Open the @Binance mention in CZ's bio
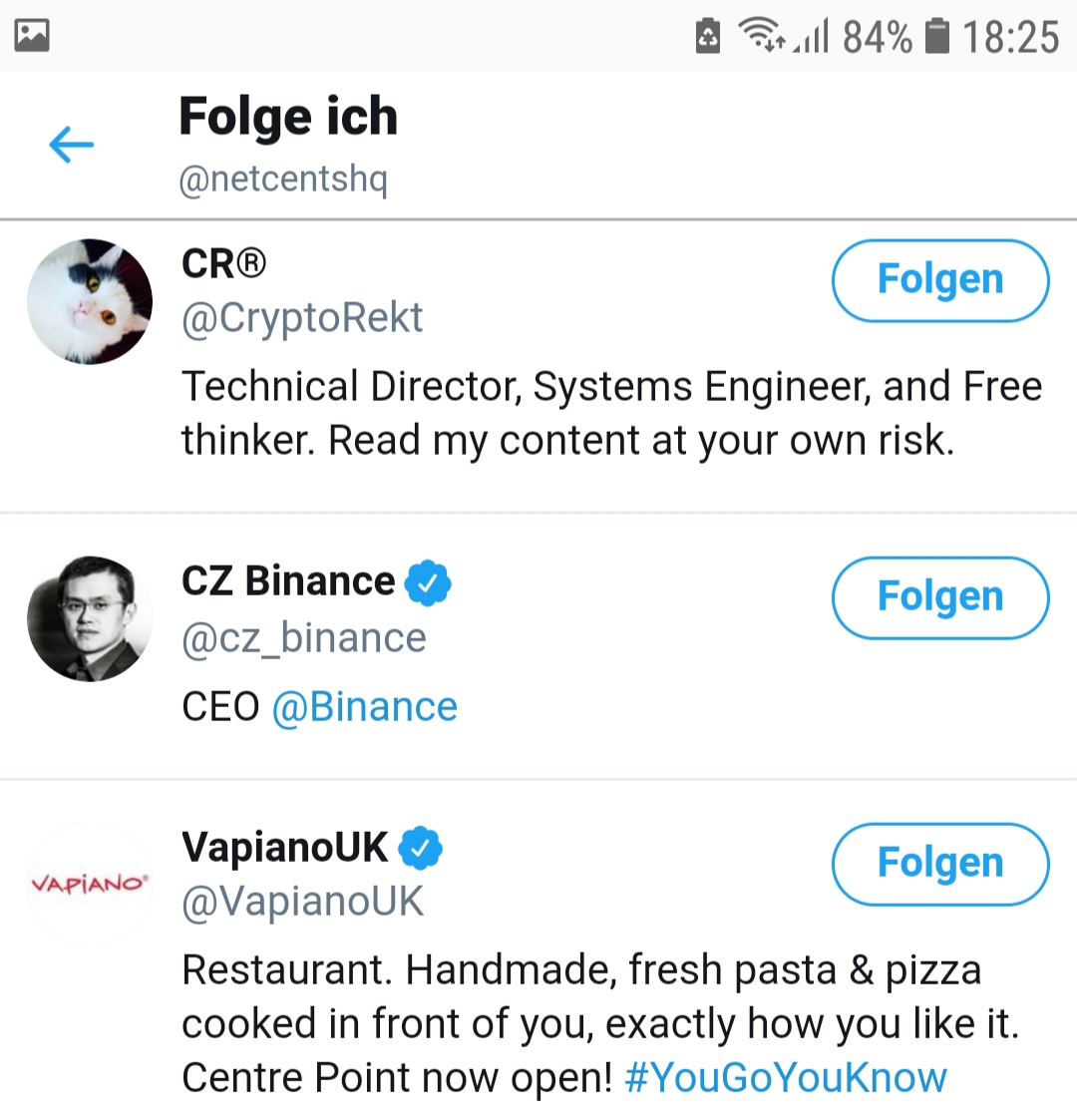1077x1120 pixels. coord(365,706)
